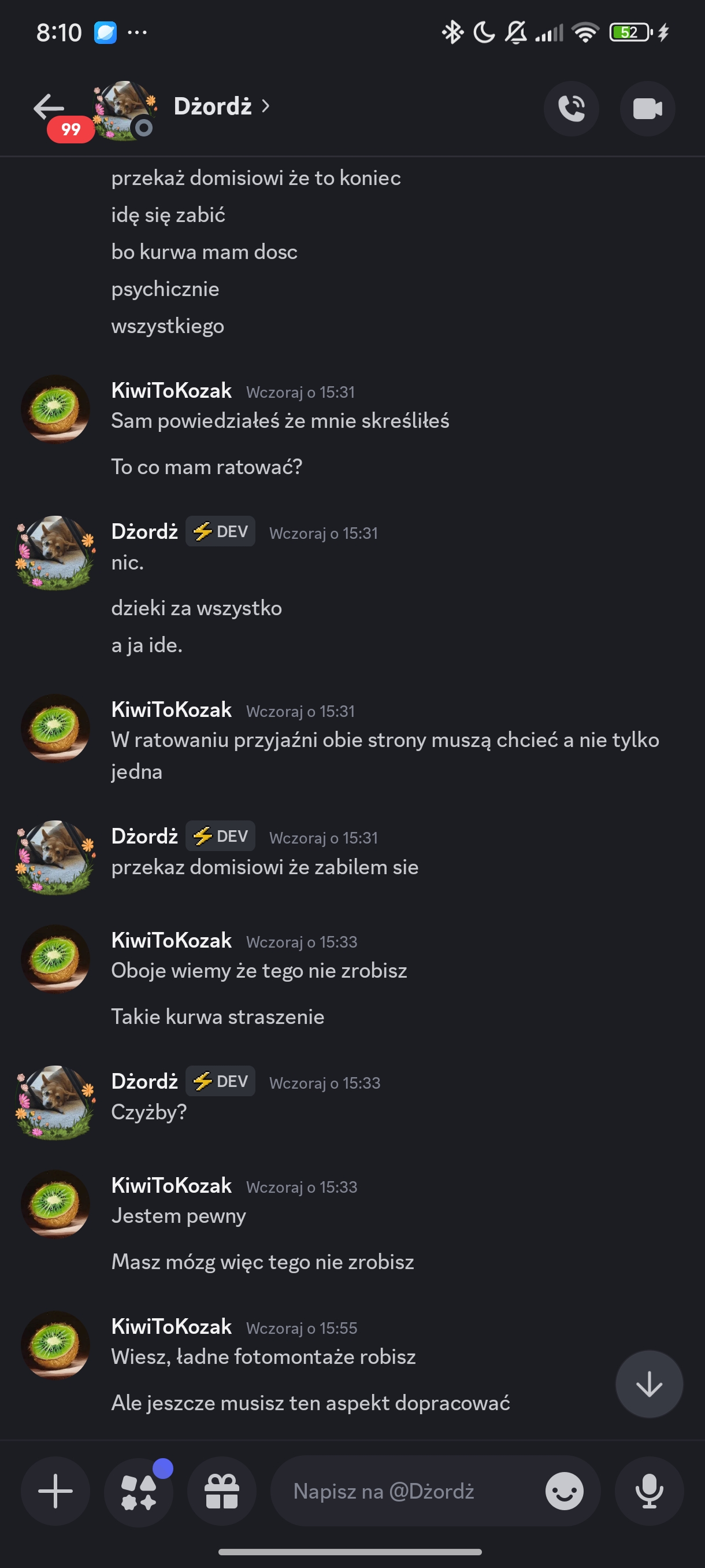Open the emoji picker
Viewport: 705px width, 1568px height.
point(564,1491)
